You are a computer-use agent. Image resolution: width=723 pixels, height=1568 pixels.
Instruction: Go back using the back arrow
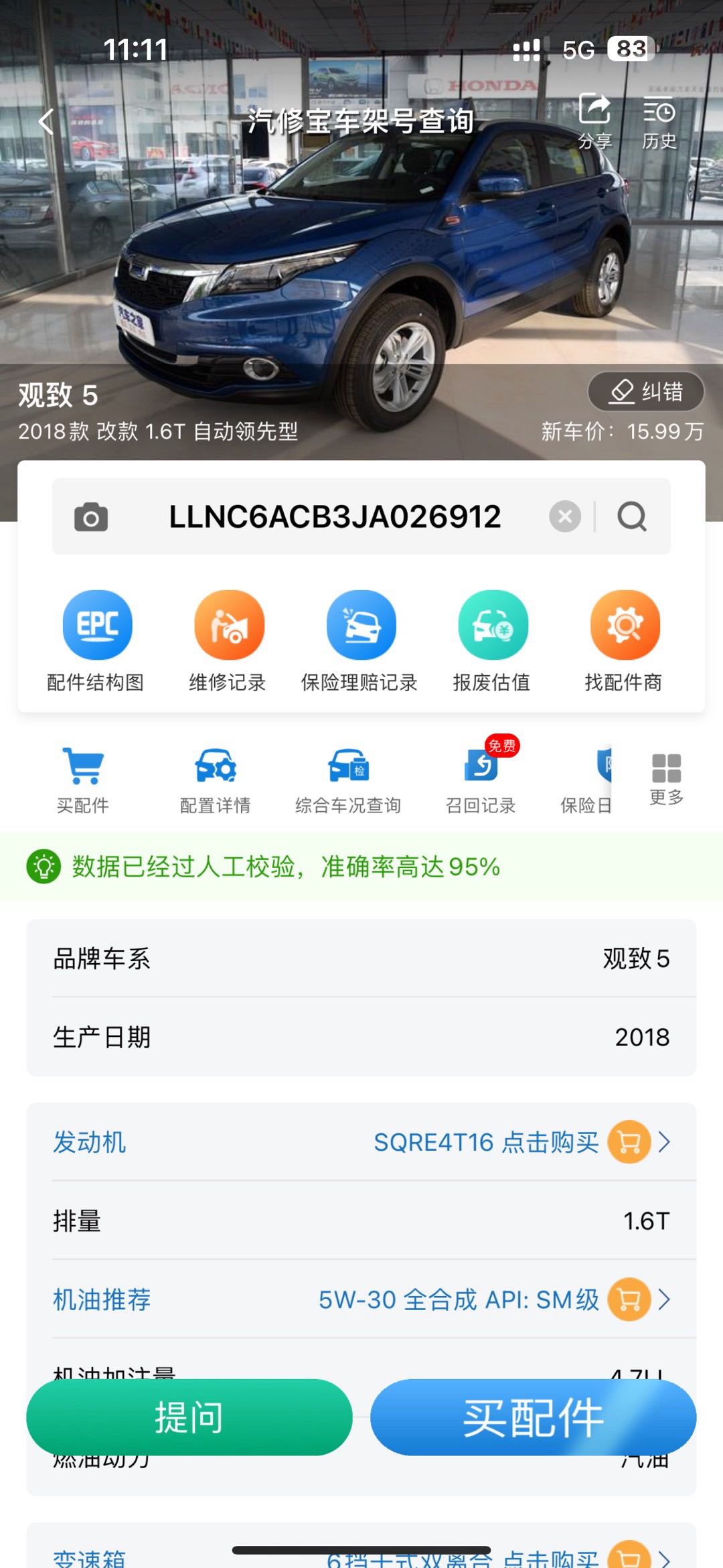46,121
